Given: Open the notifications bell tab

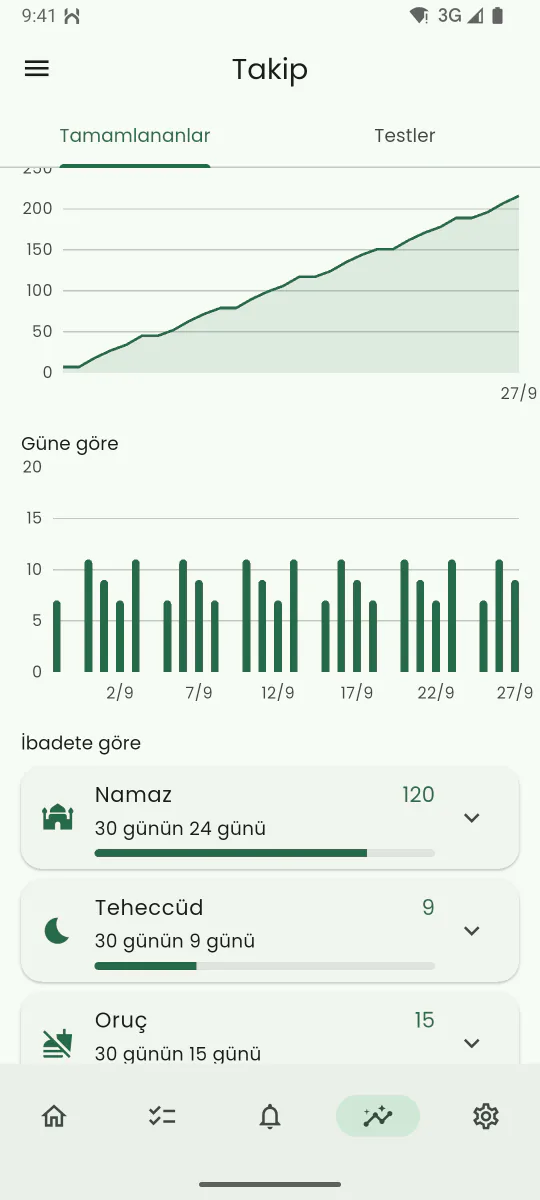Looking at the screenshot, I should pos(270,1116).
